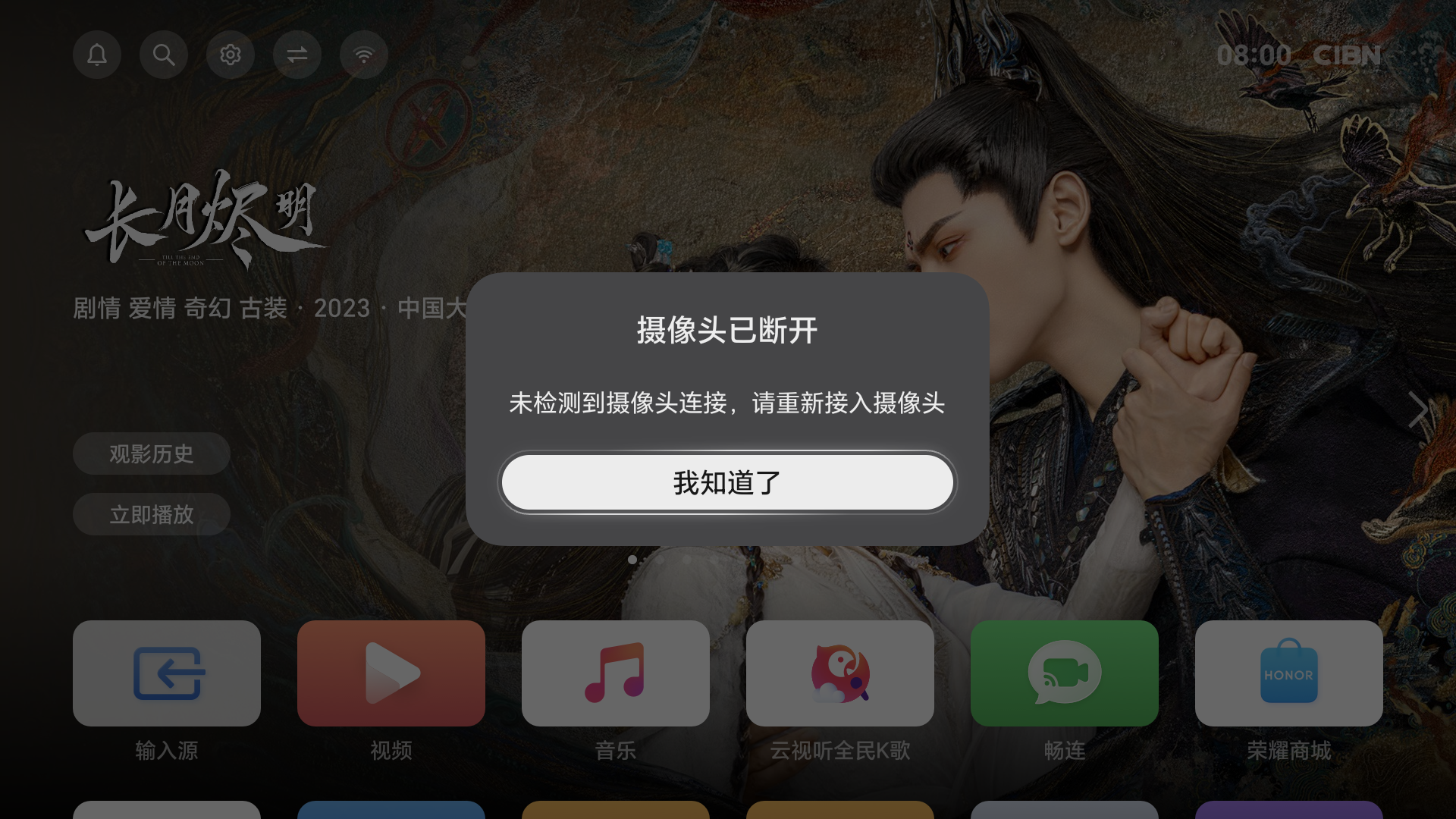Select 立即播放 to play now
1456x819 pixels.
point(152,514)
